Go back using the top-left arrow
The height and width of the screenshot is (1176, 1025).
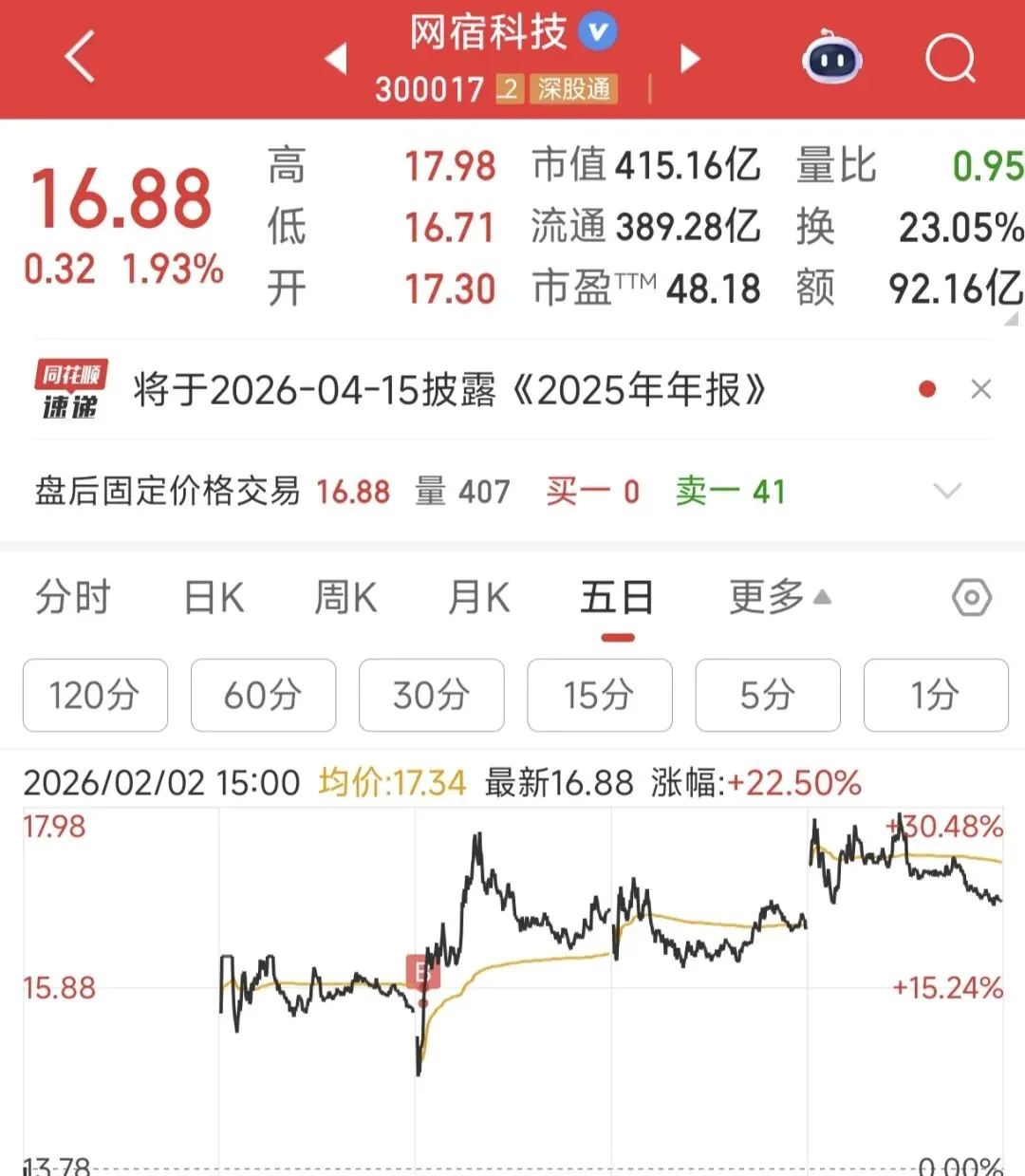81,57
